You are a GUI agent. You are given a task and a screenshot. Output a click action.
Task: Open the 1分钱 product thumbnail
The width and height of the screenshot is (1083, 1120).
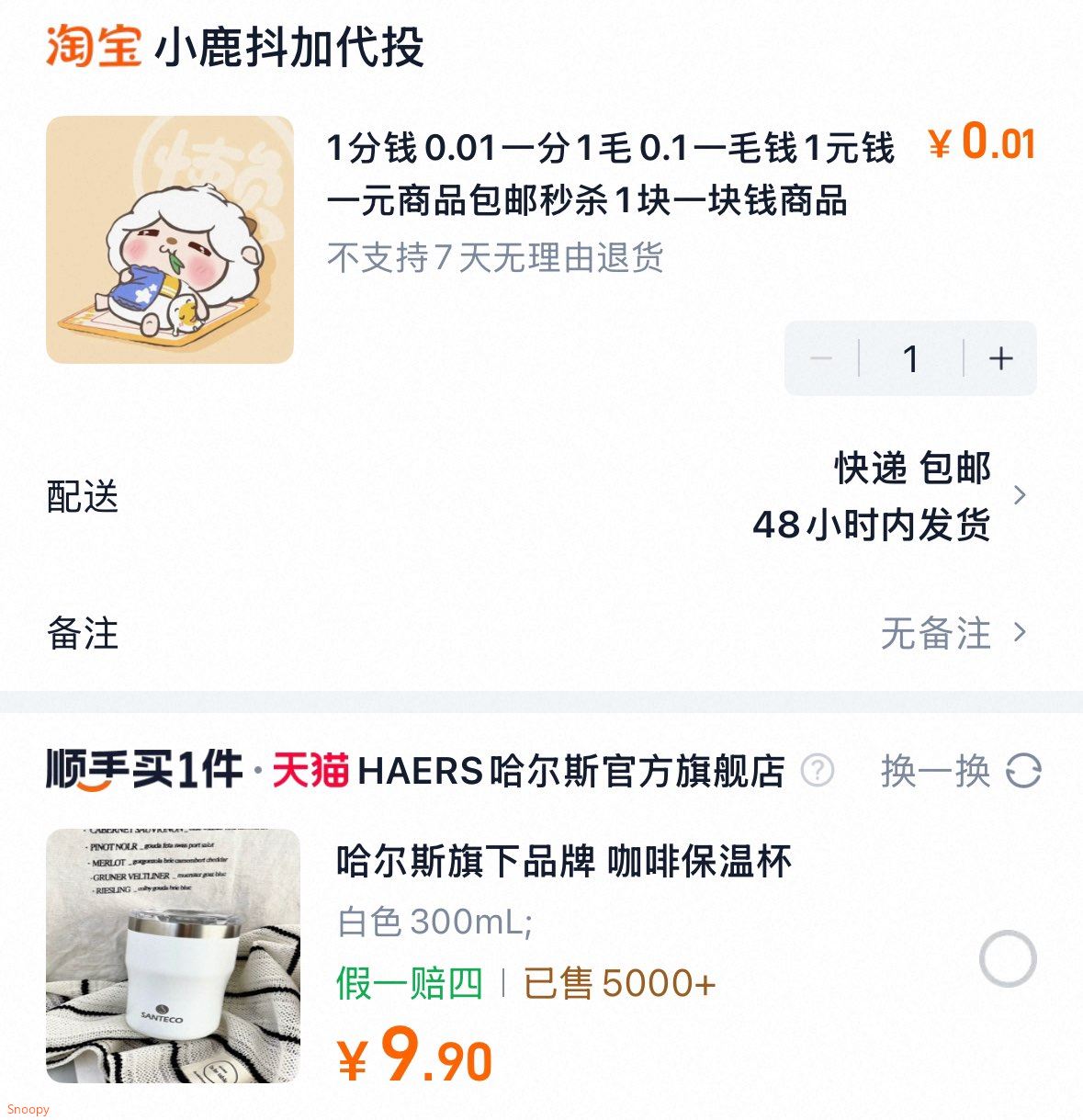pyautogui.click(x=170, y=240)
